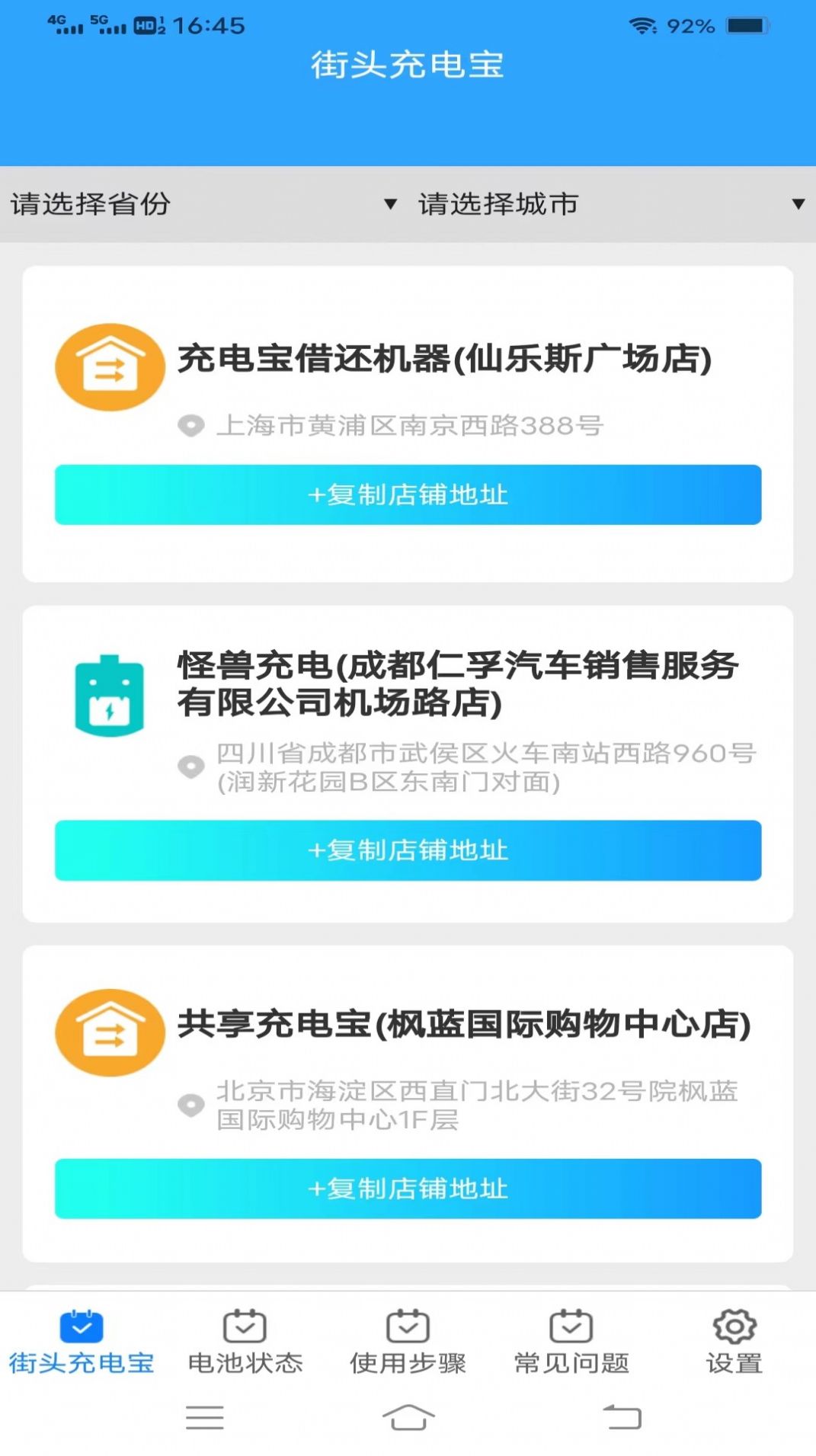The image size is (816, 1456).
Task: Tap 复制店铺地址 for 怪兽充电机场路店
Action: (408, 851)
